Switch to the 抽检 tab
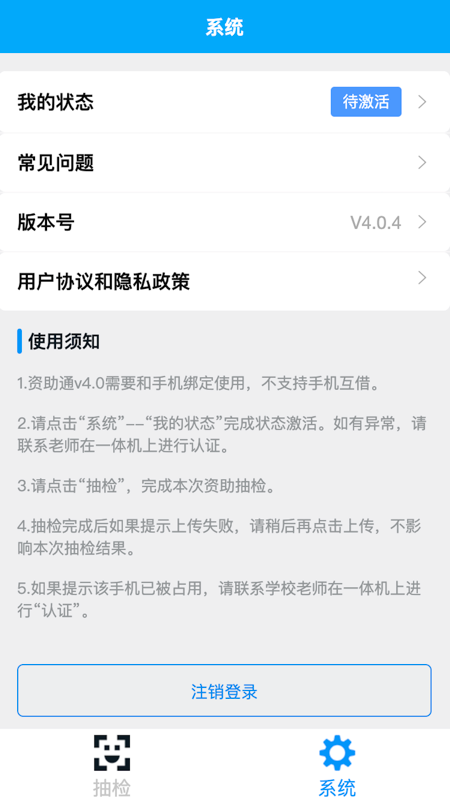The width and height of the screenshot is (450, 800). point(112,765)
